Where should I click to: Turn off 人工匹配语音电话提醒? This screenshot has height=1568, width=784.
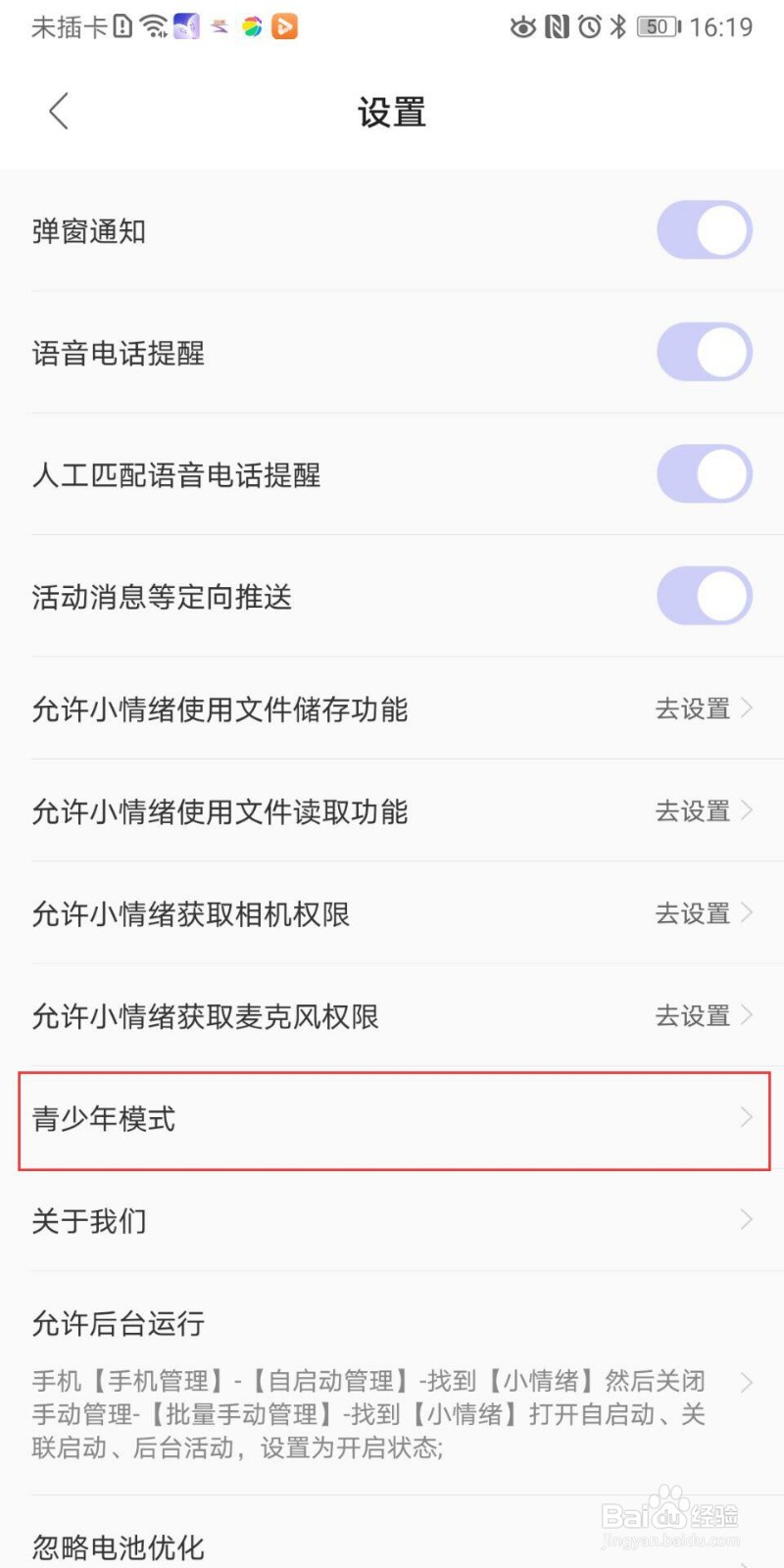click(x=705, y=474)
